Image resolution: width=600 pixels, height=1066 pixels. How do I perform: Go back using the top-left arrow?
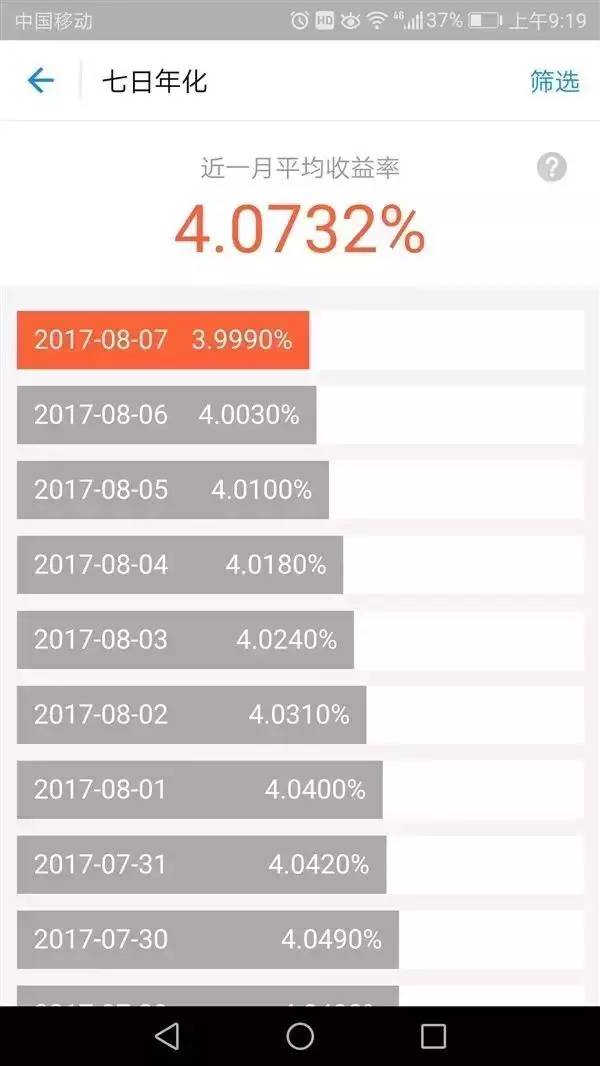coord(40,82)
